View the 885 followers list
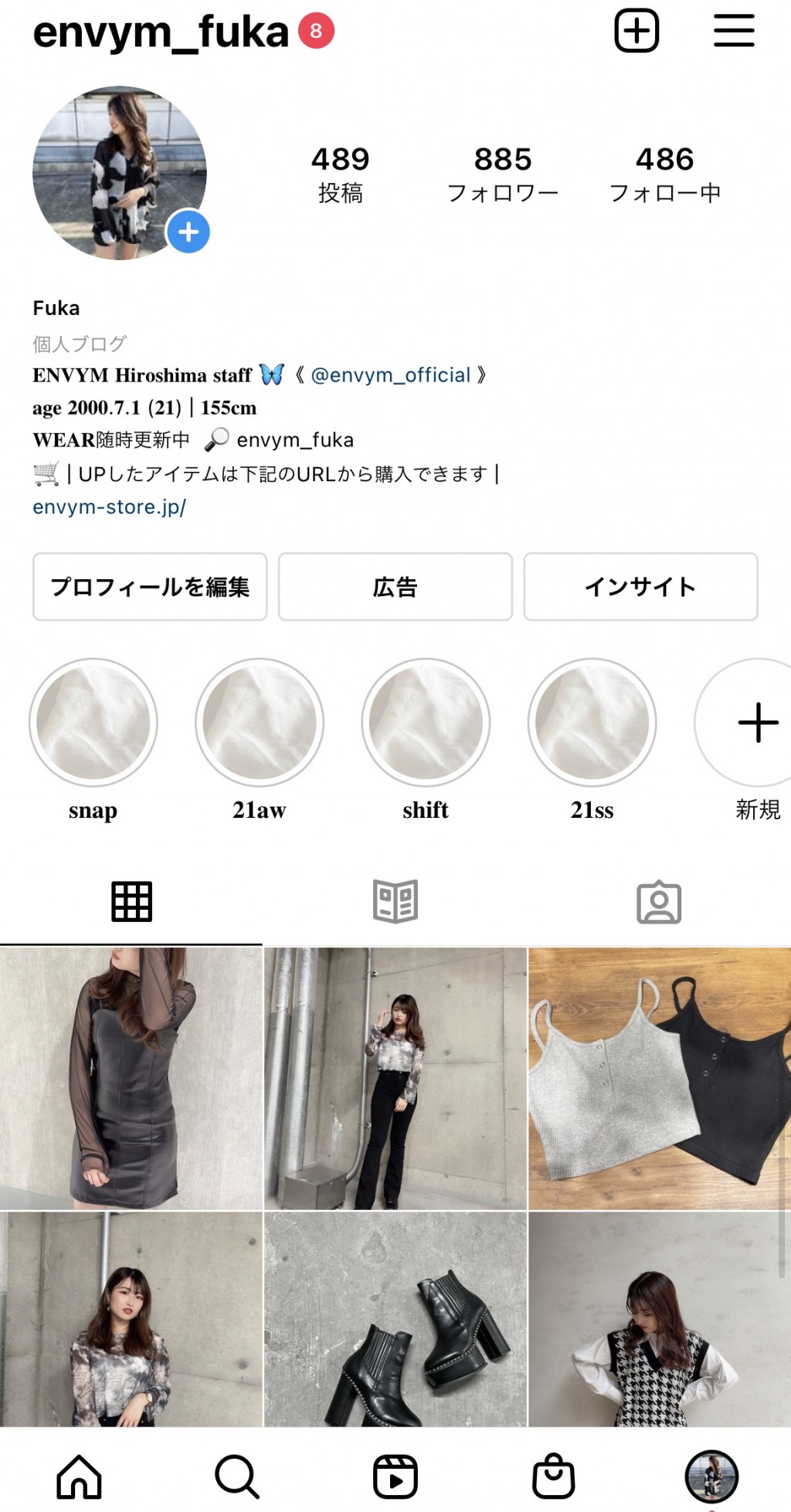 coord(503,174)
